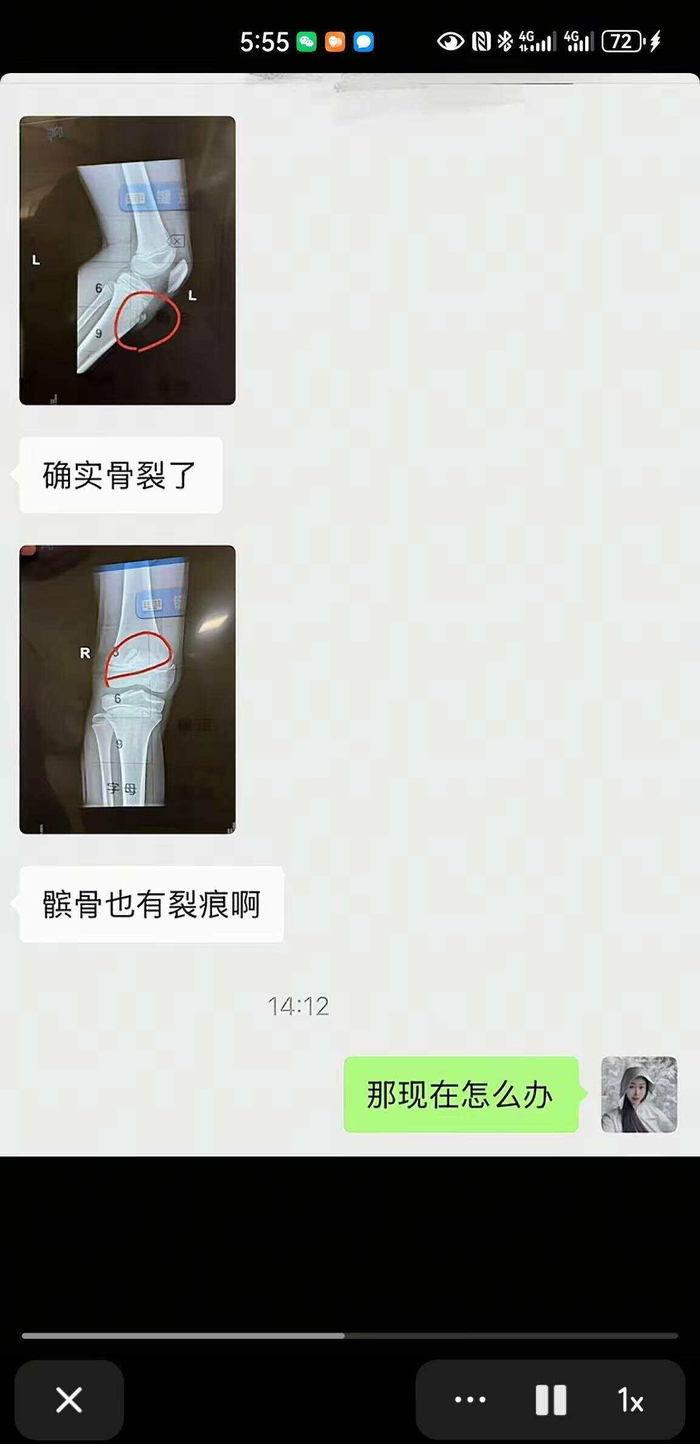Close the viewer with the X button
This screenshot has width=700, height=1444.
pos(69,1400)
